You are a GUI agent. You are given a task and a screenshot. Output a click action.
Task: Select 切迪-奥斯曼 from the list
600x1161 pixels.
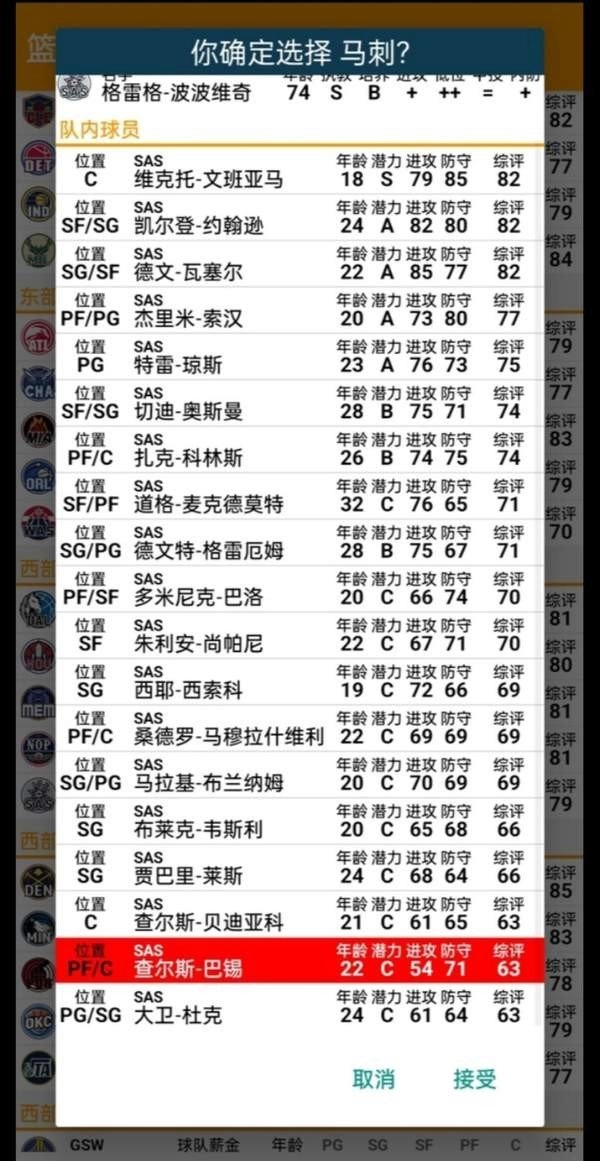pos(299,403)
